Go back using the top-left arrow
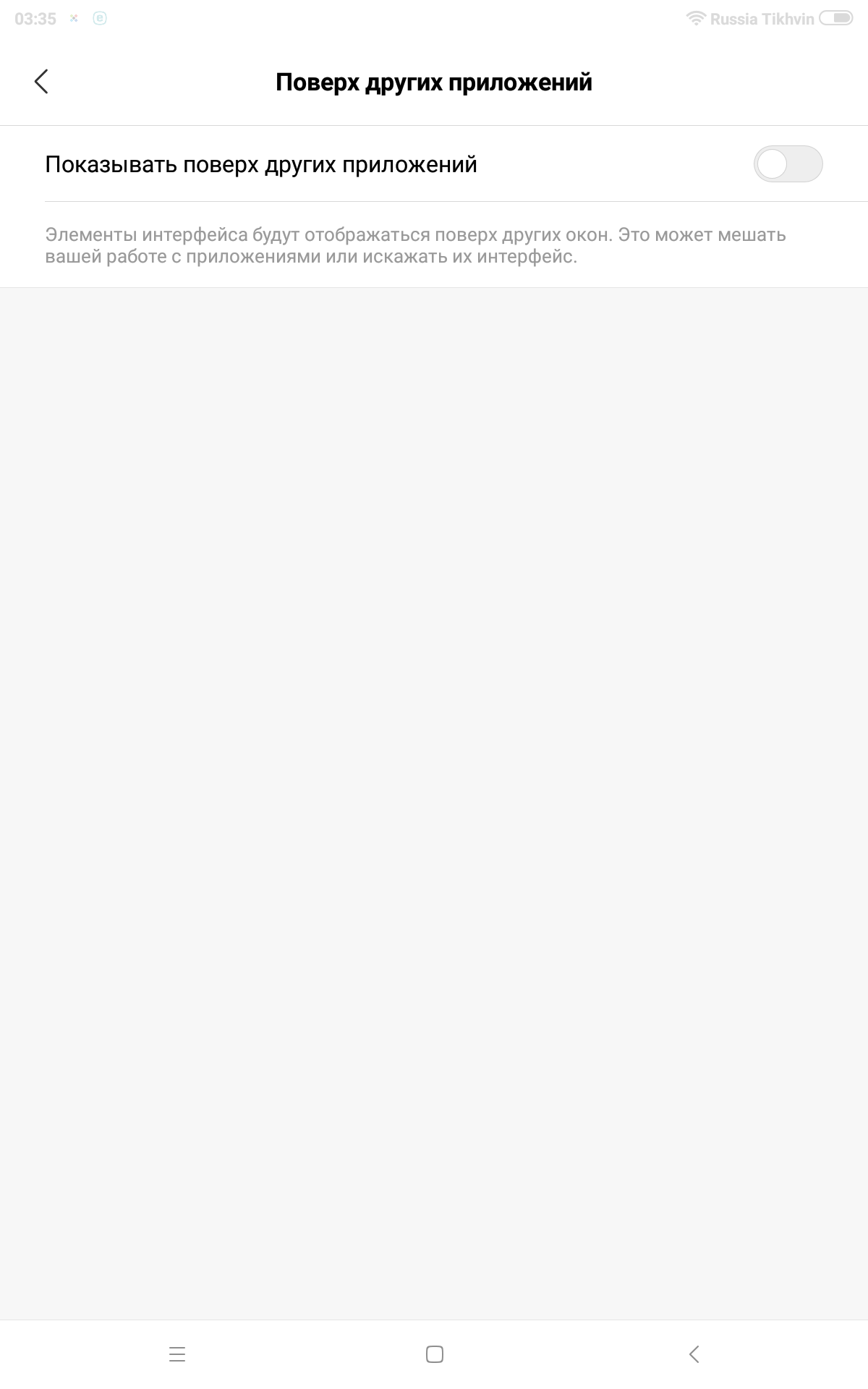The height and width of the screenshot is (1389, 868). [41, 82]
